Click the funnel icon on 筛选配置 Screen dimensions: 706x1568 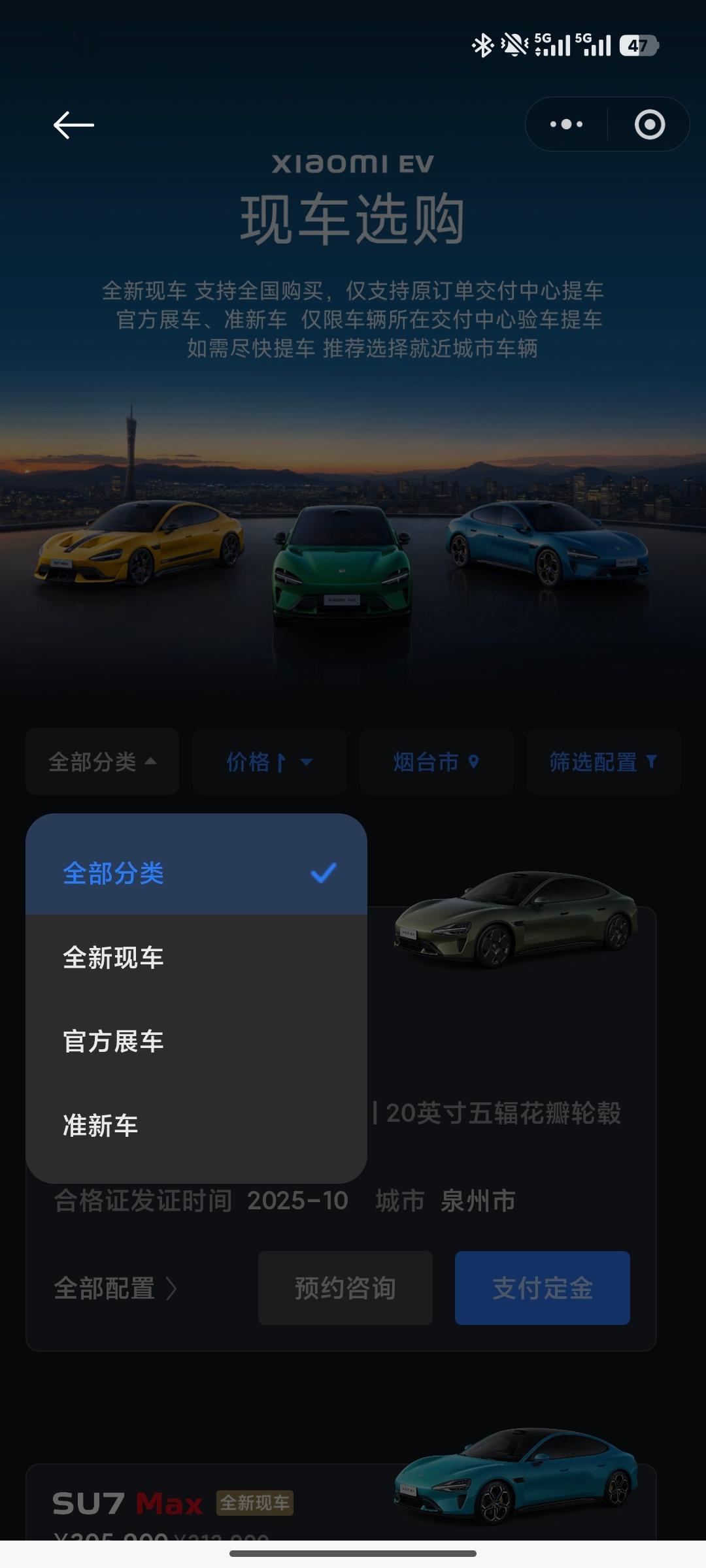651,762
